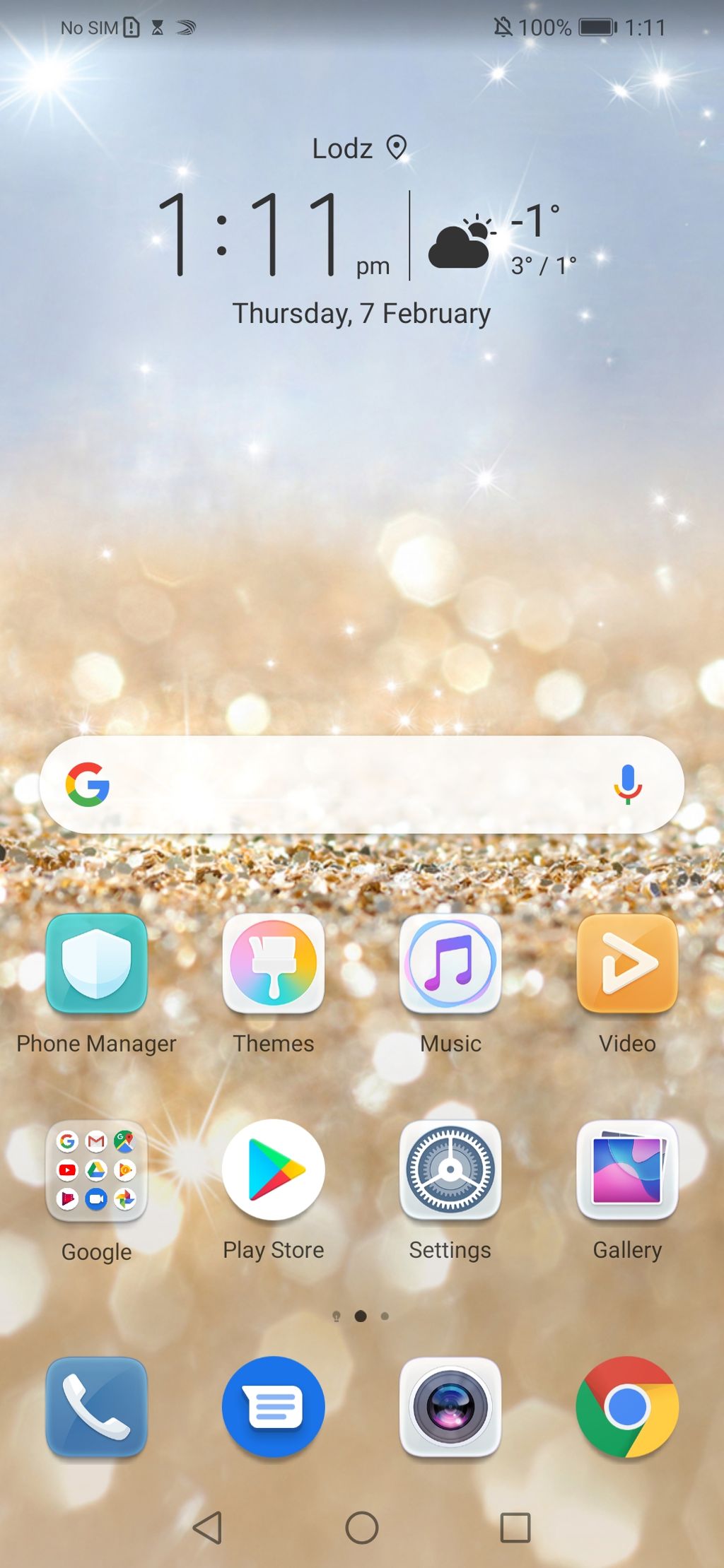Open the Chrome browser
The width and height of the screenshot is (724, 1568).
coord(627,1406)
